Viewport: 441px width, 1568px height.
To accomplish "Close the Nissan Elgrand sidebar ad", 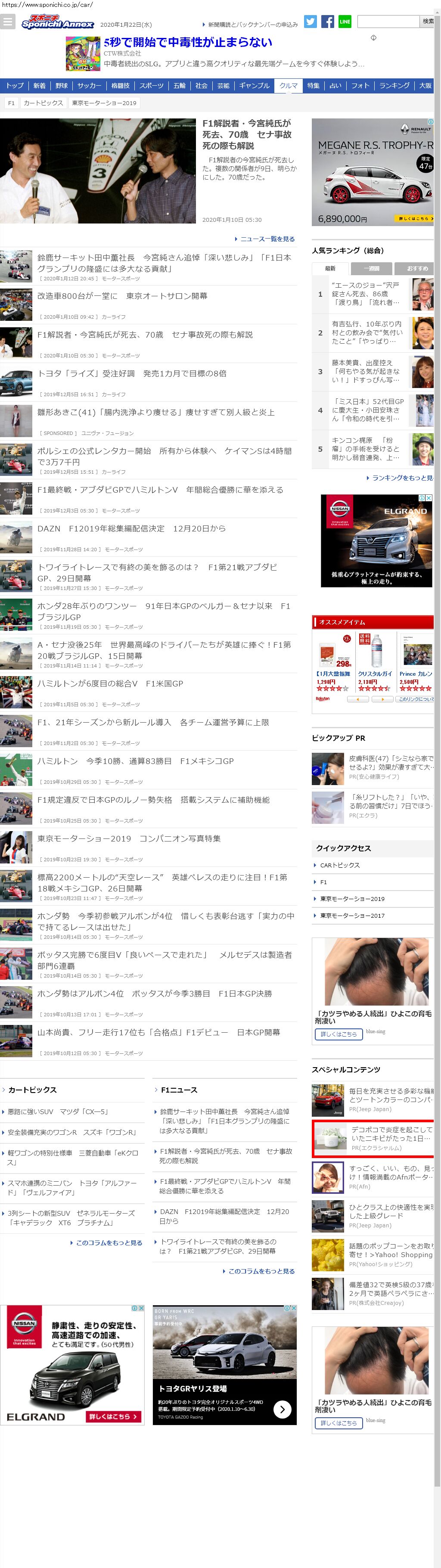I will coord(429,498).
